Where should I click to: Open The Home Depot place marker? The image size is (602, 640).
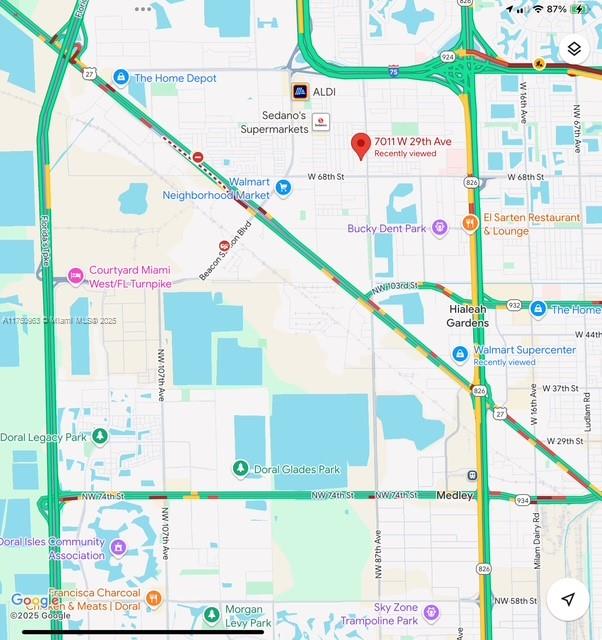121,77
